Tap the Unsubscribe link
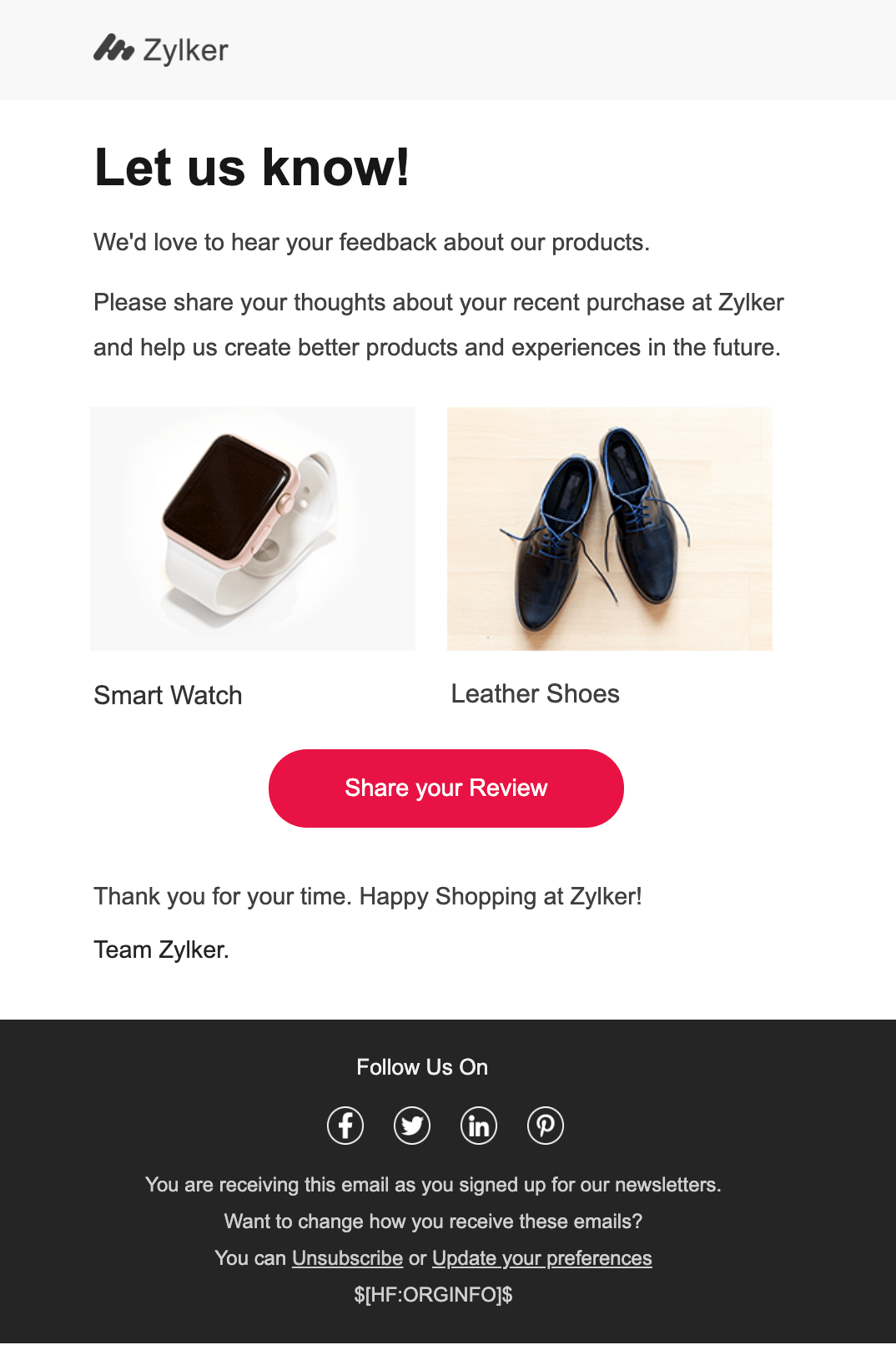Screen dimensions: 896x1345 (347, 1258)
